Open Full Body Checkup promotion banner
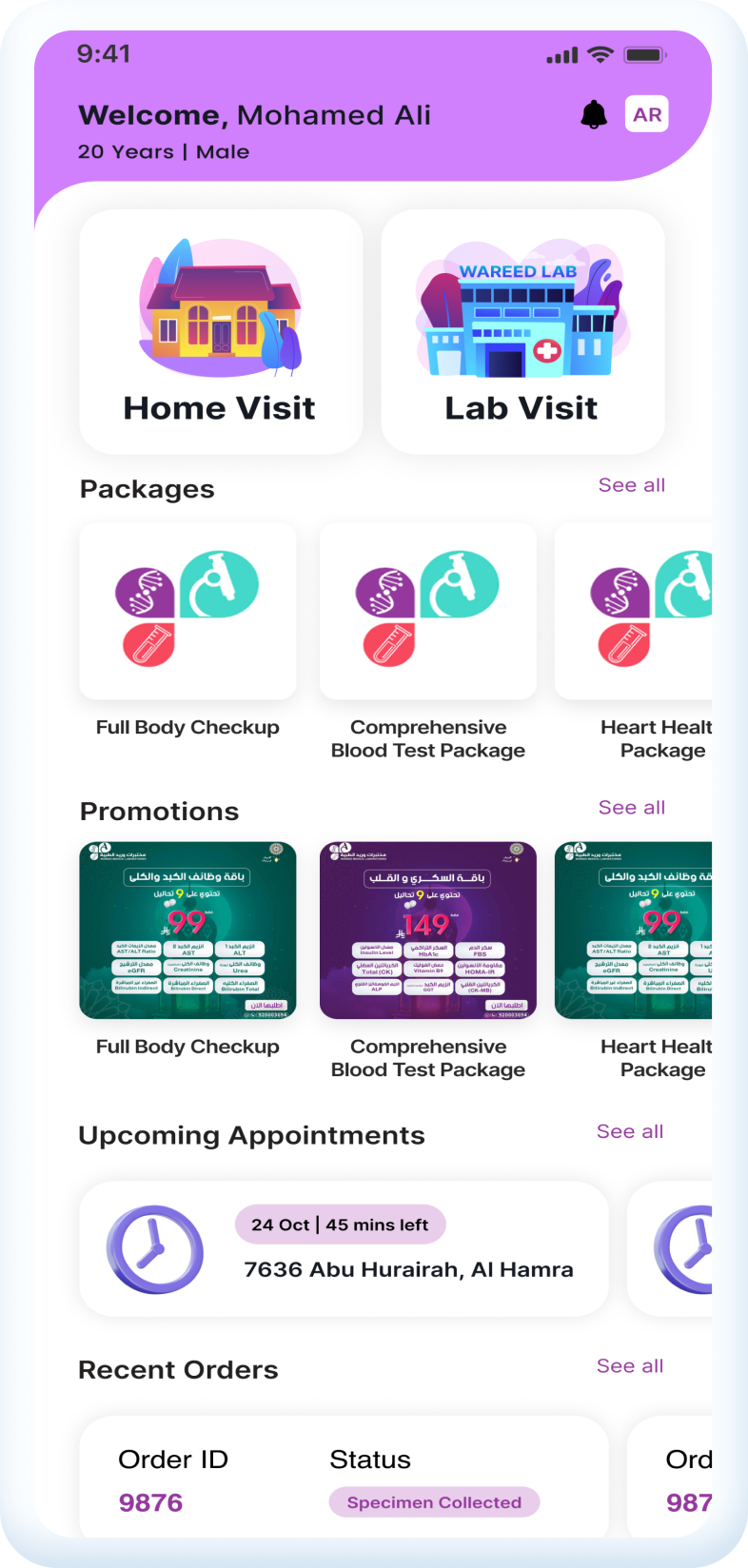748x1568 pixels. pos(187,931)
